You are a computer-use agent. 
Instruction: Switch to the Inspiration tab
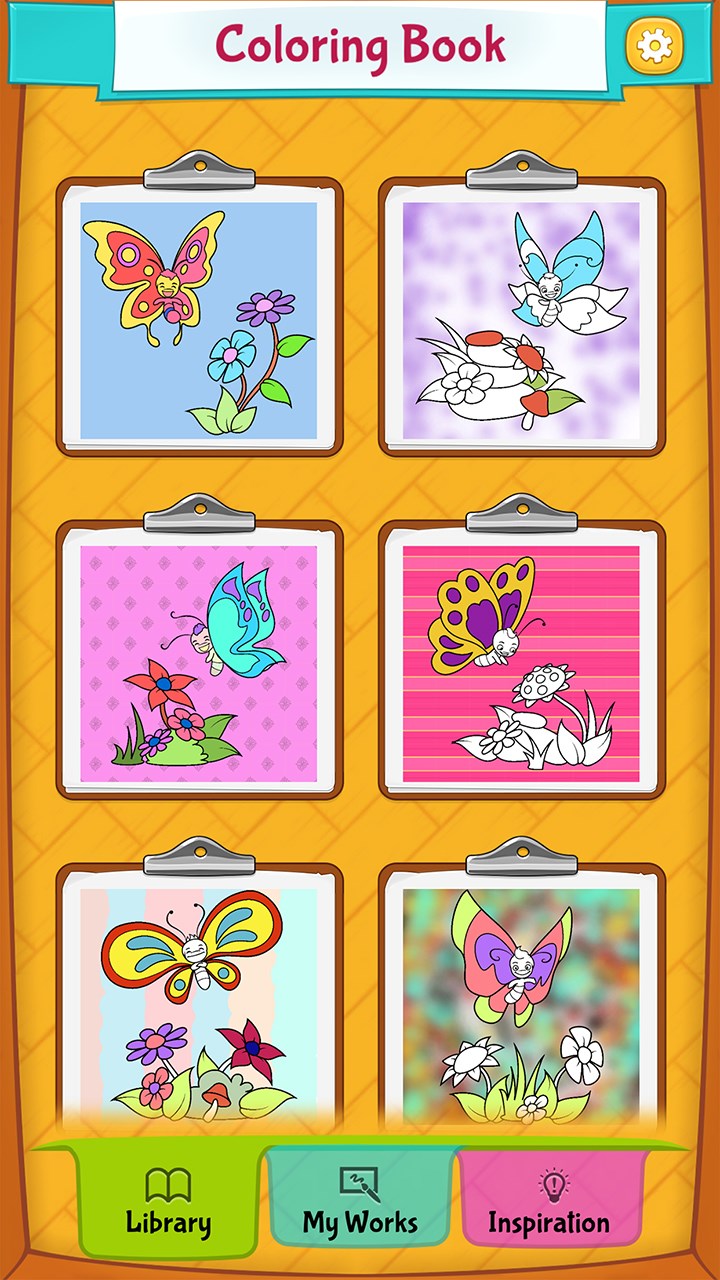(x=548, y=1206)
